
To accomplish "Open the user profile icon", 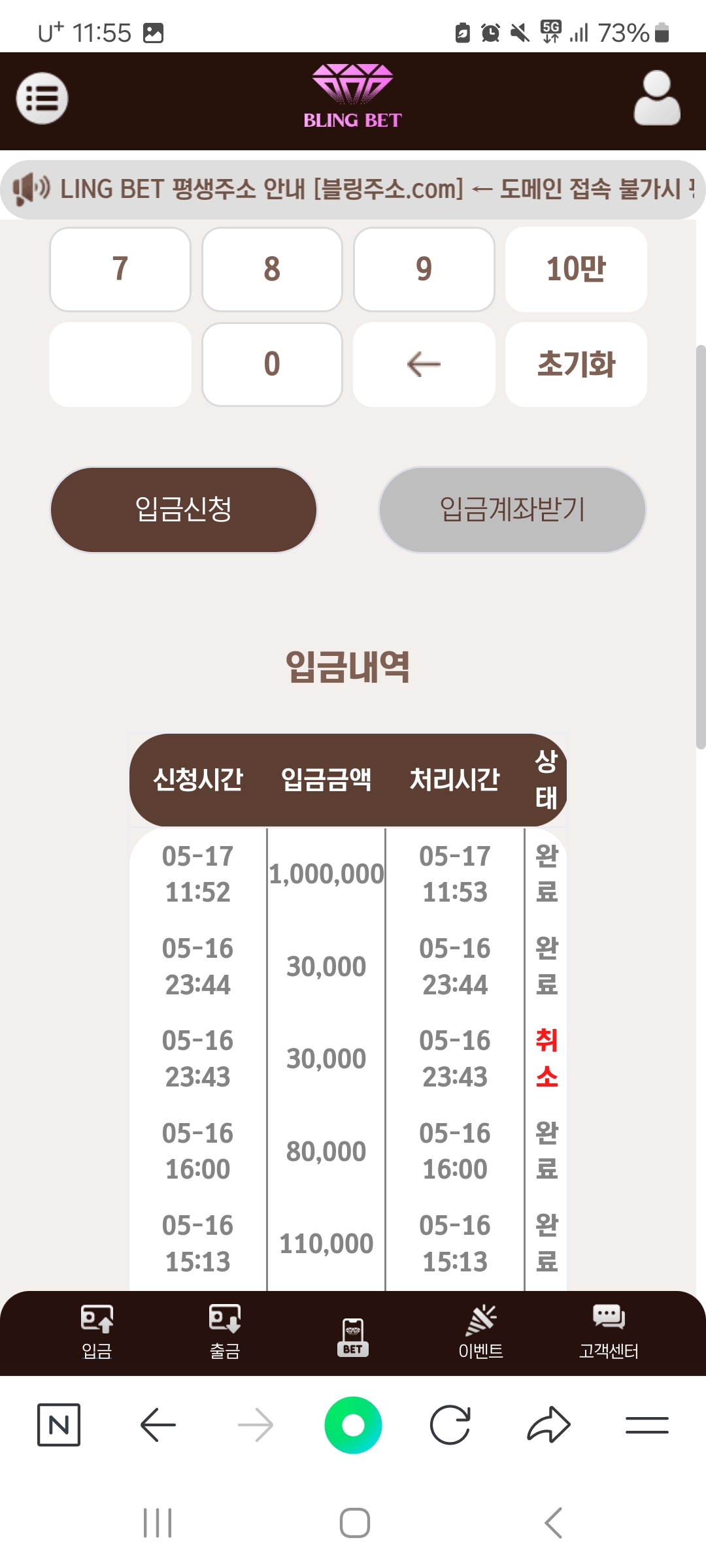I will (x=657, y=98).
